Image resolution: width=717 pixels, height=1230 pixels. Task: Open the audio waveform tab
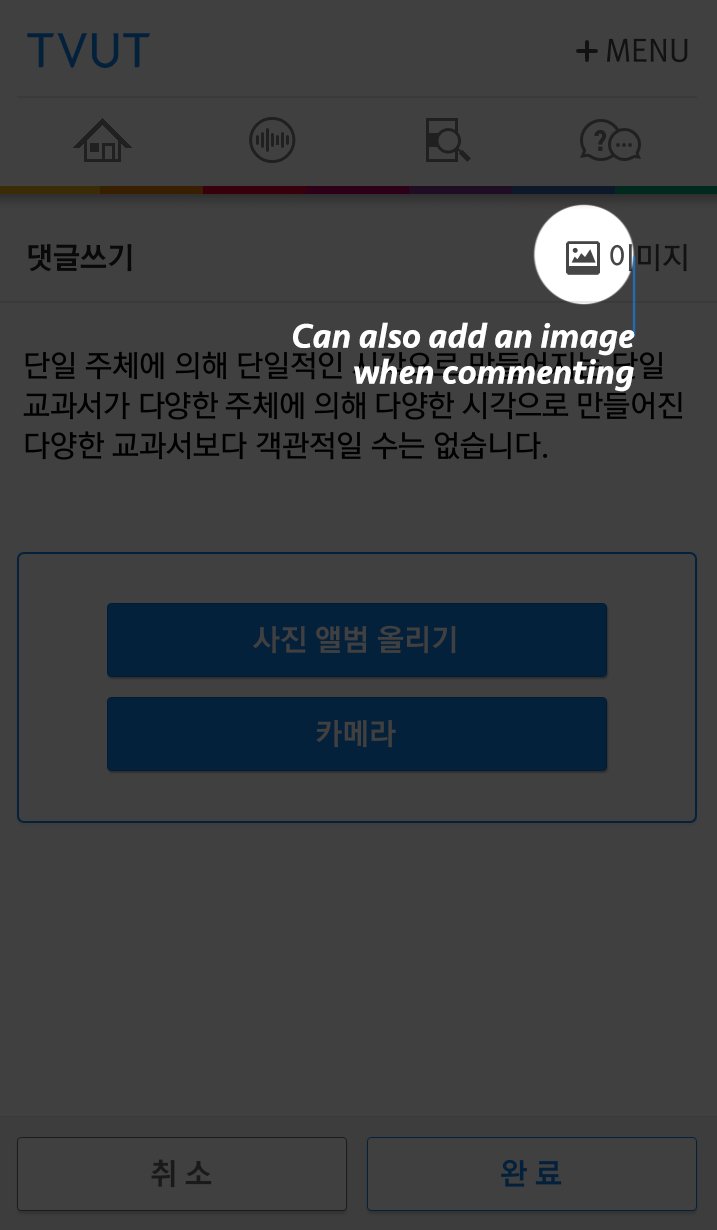click(x=272, y=142)
